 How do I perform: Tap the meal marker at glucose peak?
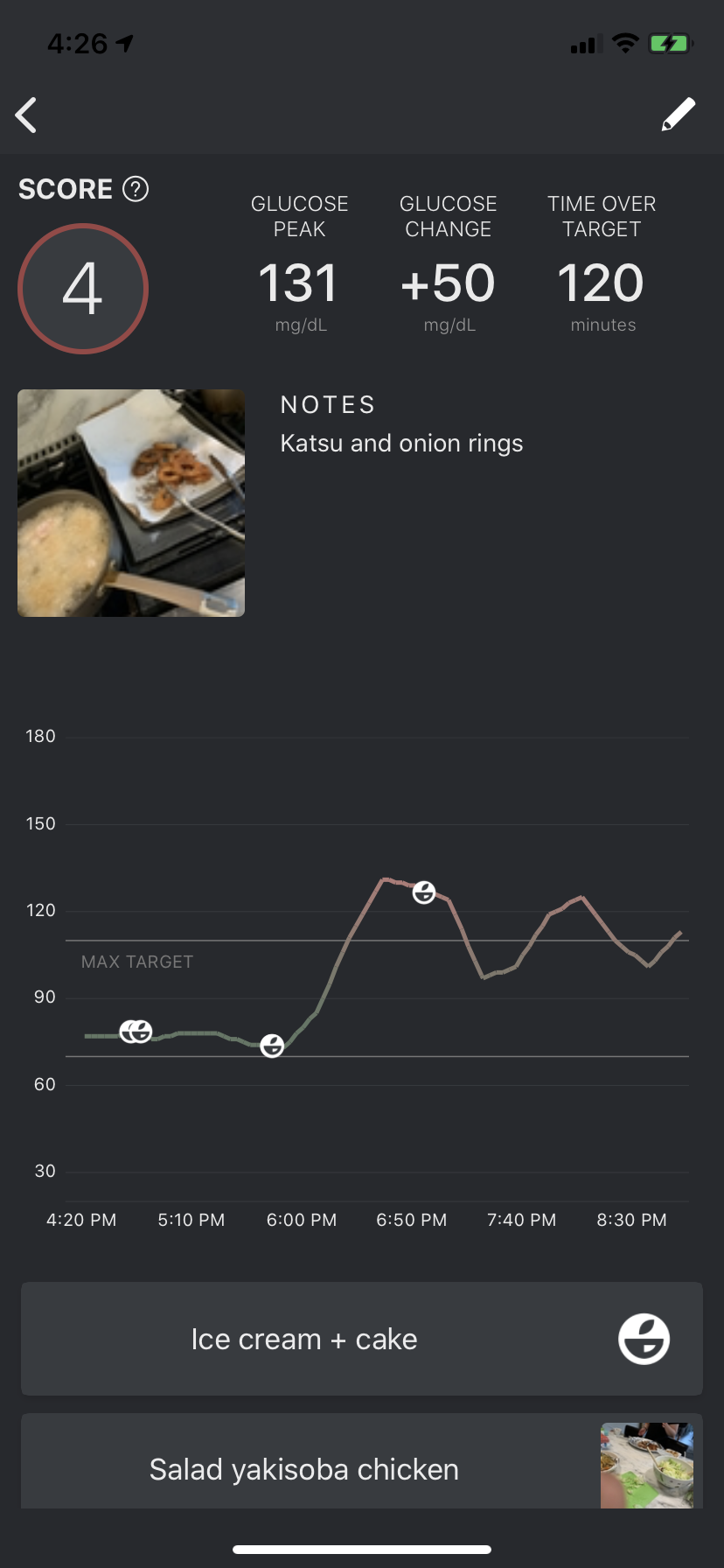click(424, 892)
